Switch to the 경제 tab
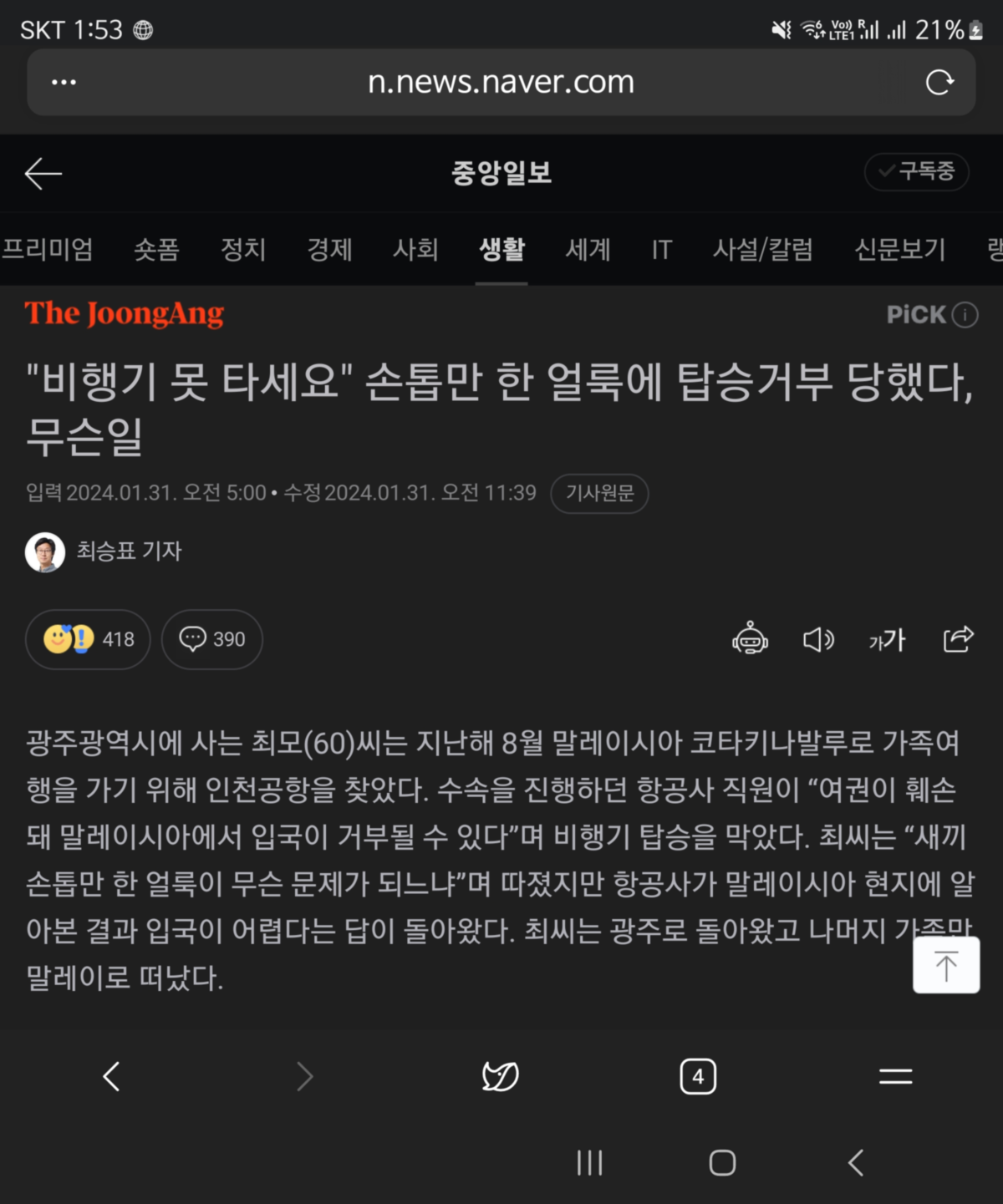This screenshot has width=1003, height=1204. pyautogui.click(x=329, y=249)
